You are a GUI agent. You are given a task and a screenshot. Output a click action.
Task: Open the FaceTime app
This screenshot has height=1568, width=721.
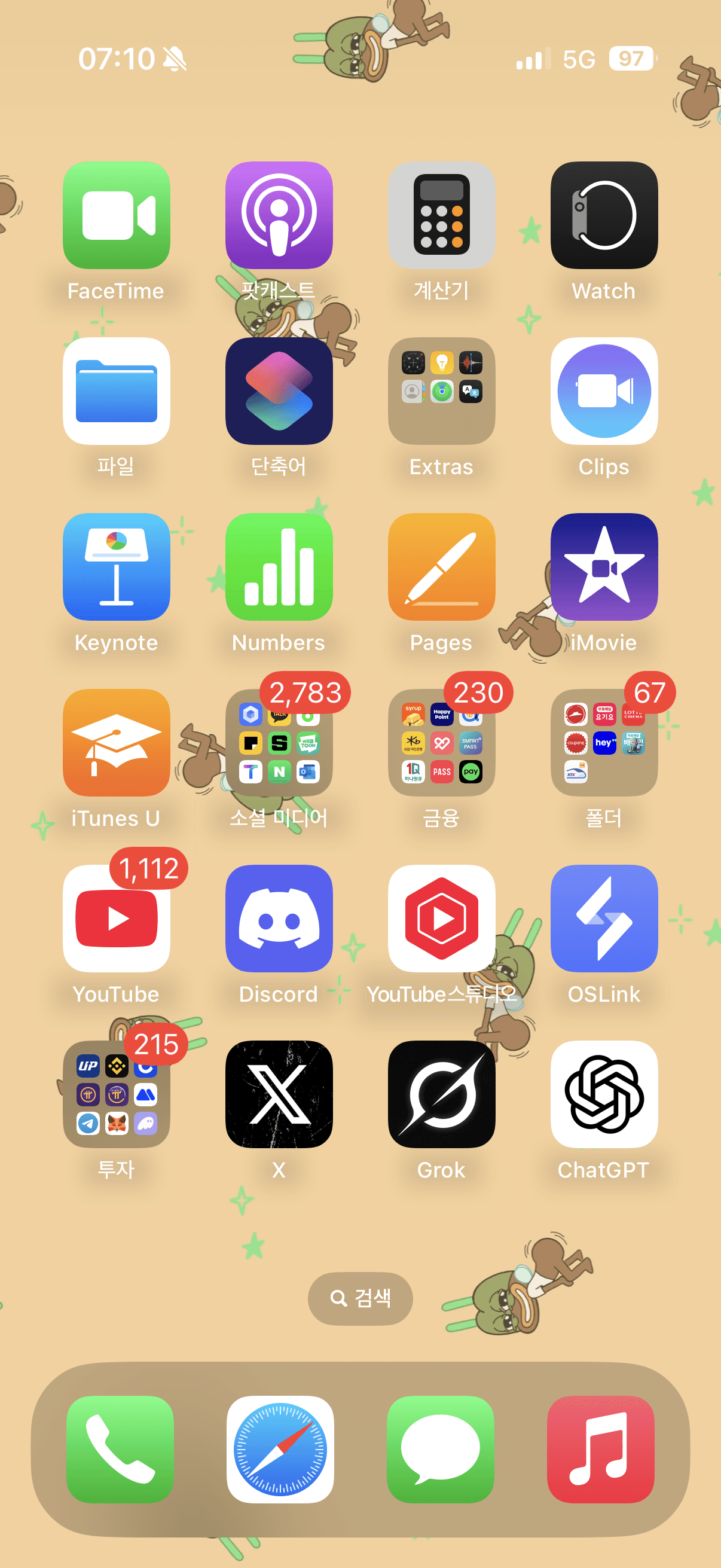[x=116, y=215]
